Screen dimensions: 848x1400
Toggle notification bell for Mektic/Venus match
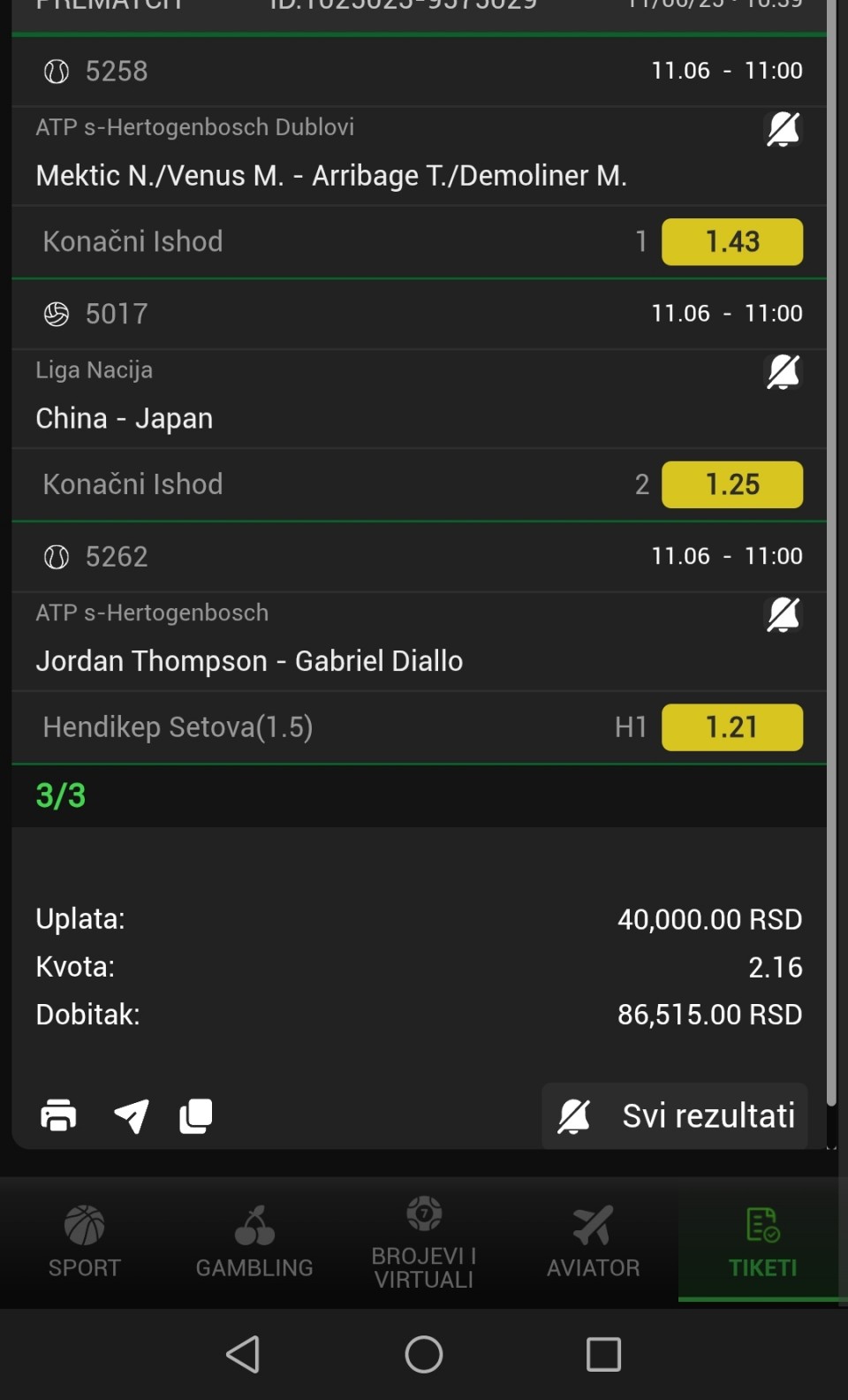(x=783, y=129)
